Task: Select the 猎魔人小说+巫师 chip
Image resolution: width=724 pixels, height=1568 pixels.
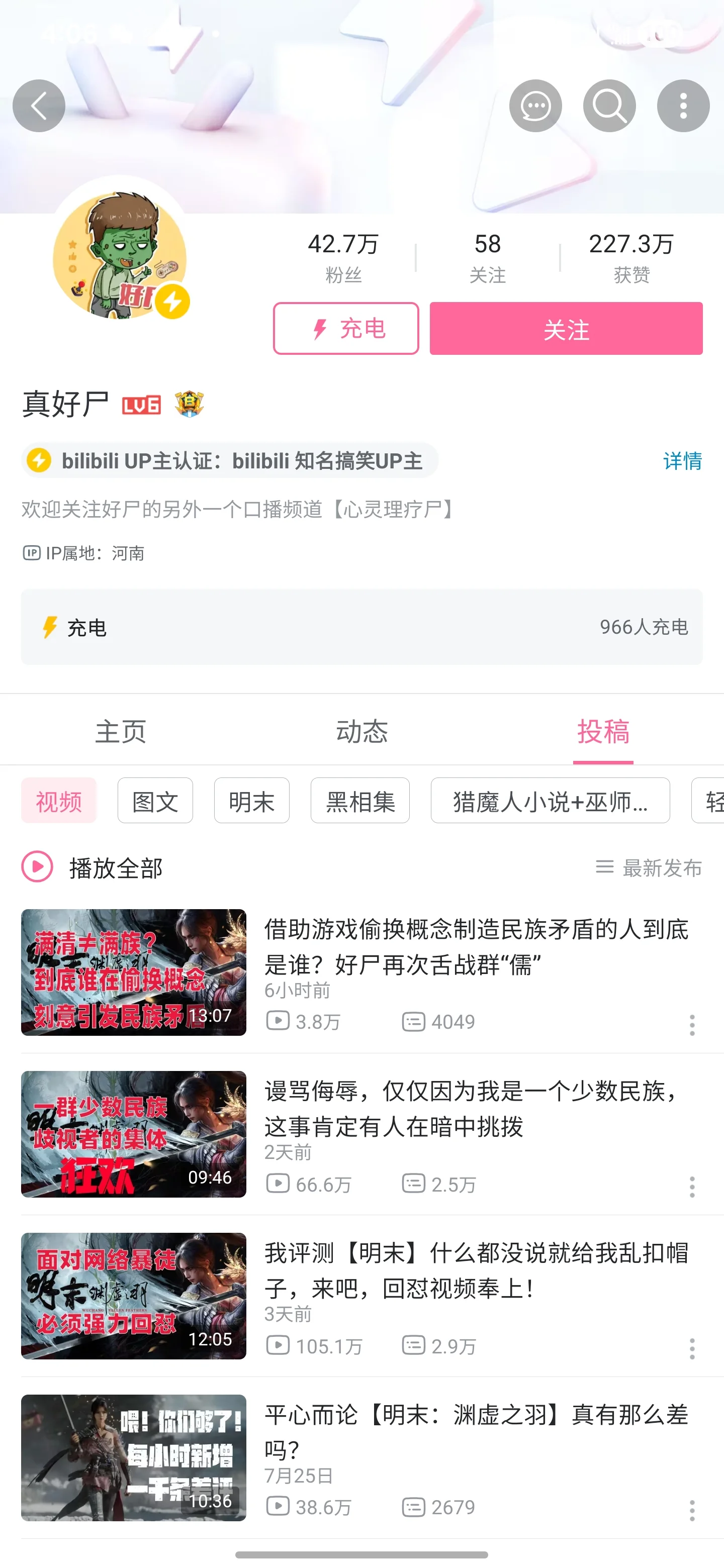Action: click(x=550, y=801)
